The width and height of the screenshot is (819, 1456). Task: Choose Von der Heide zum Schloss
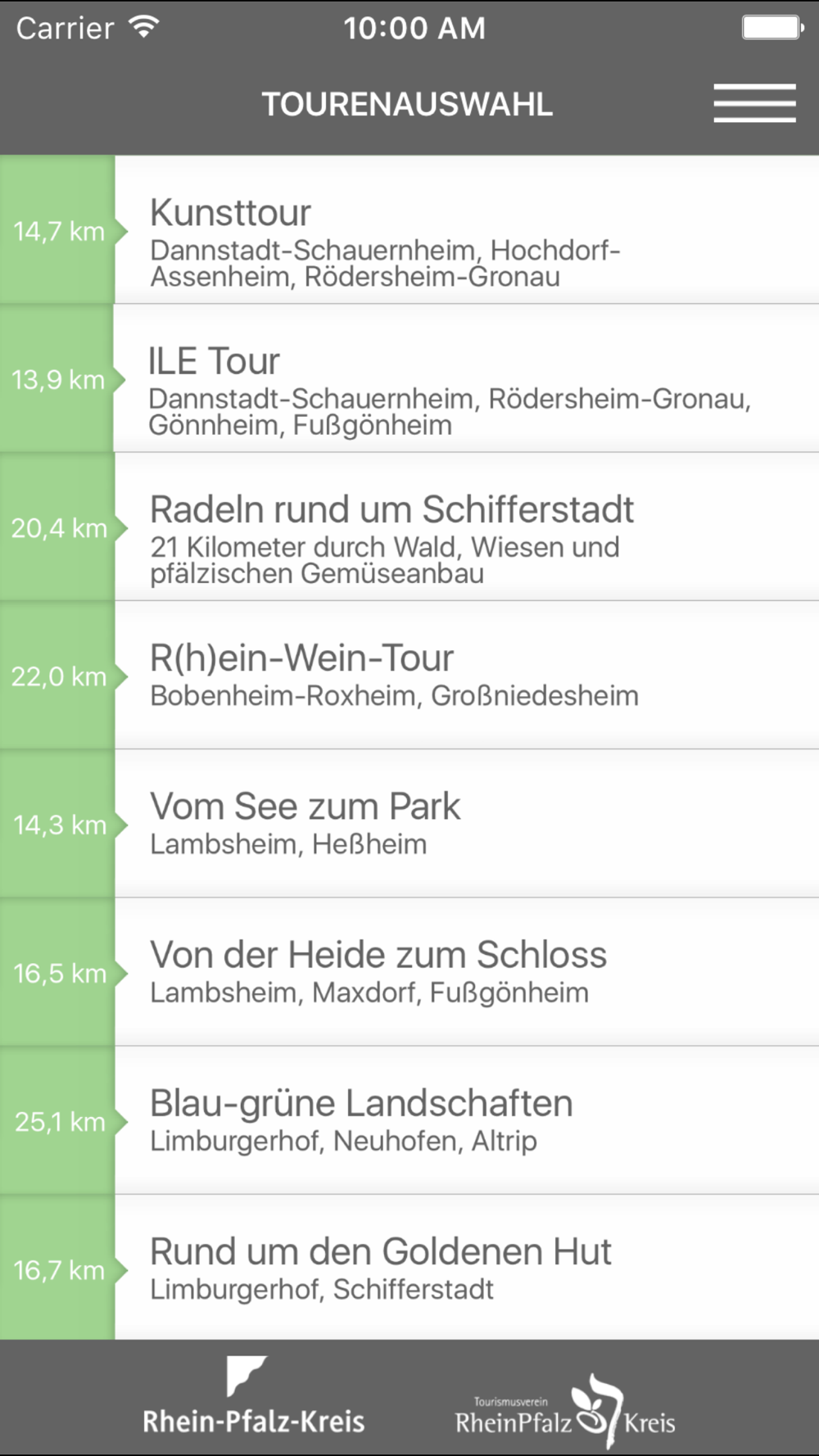click(x=409, y=972)
